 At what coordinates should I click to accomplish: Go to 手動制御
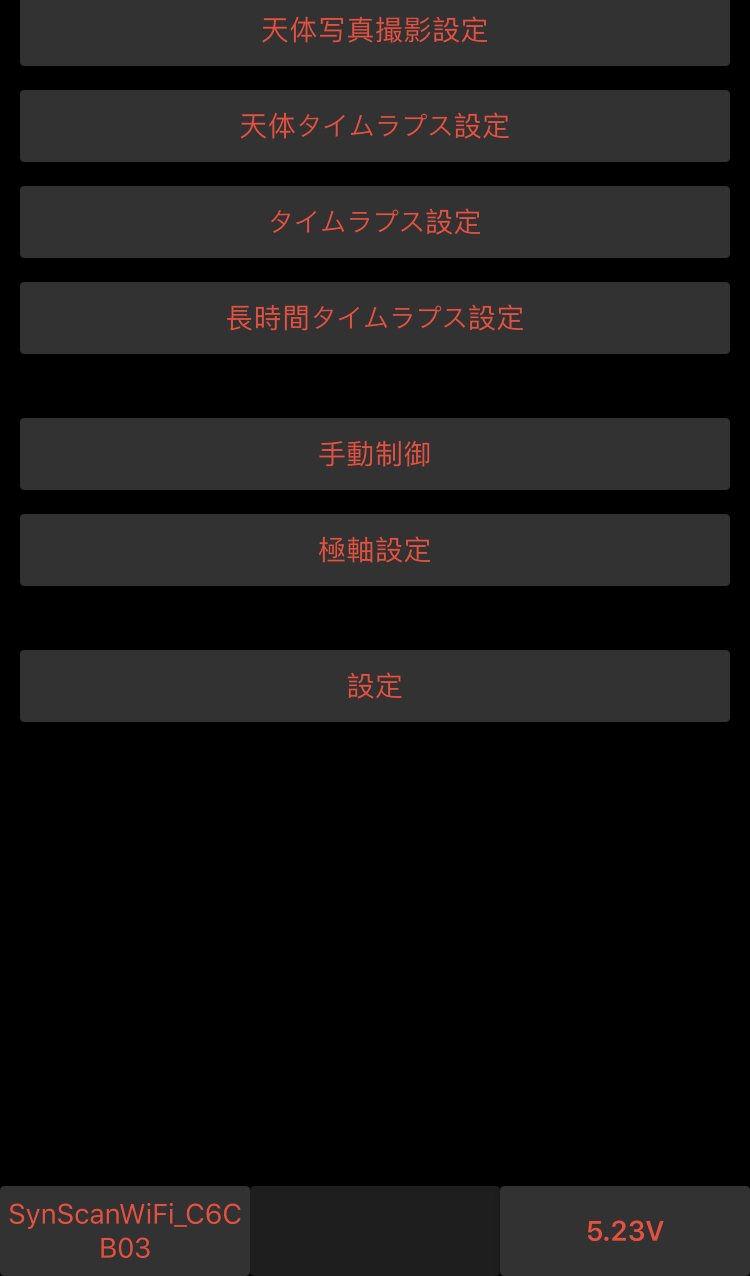375,454
